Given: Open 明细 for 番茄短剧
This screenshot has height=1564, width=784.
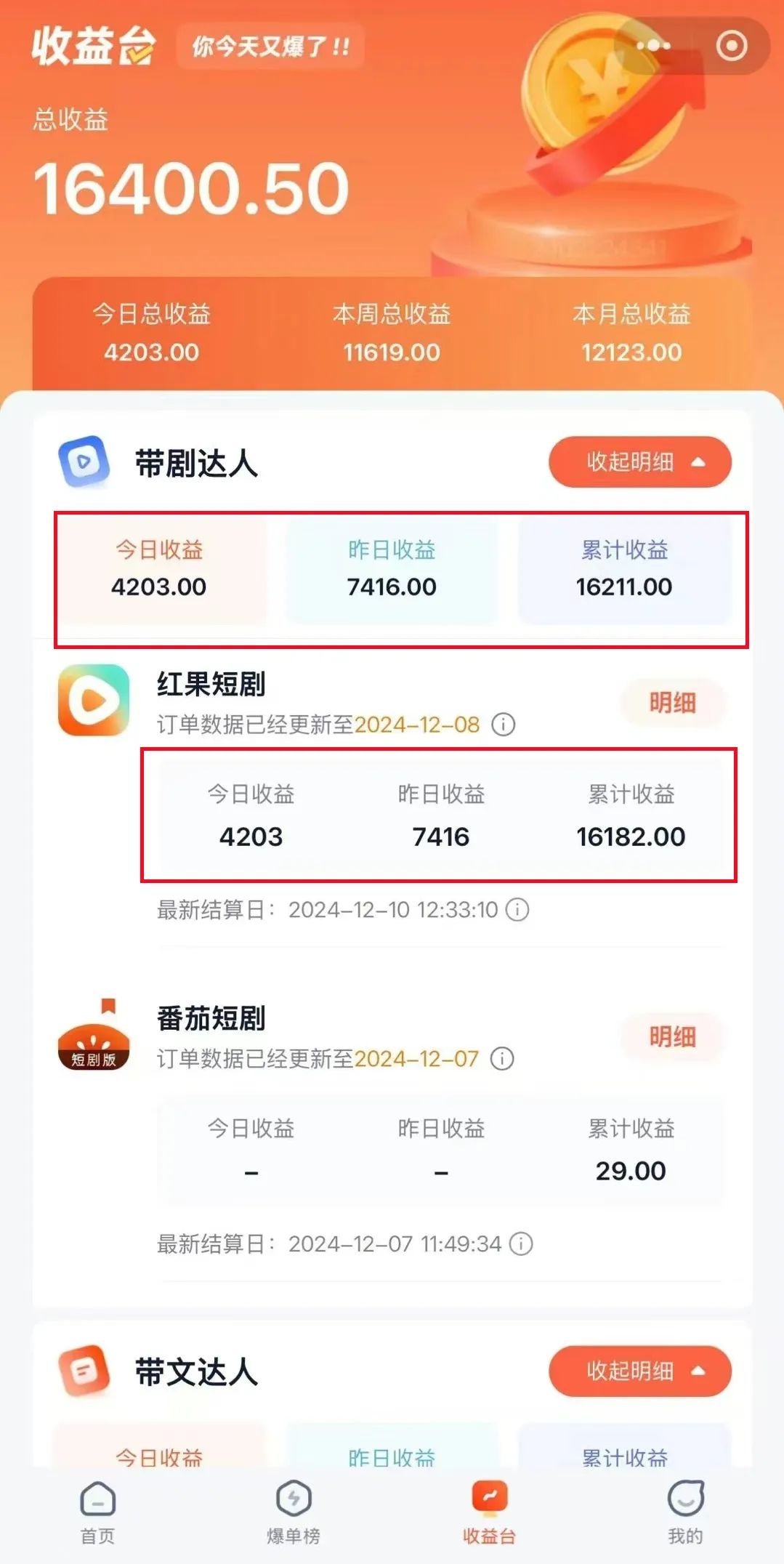Looking at the screenshot, I should [673, 1036].
